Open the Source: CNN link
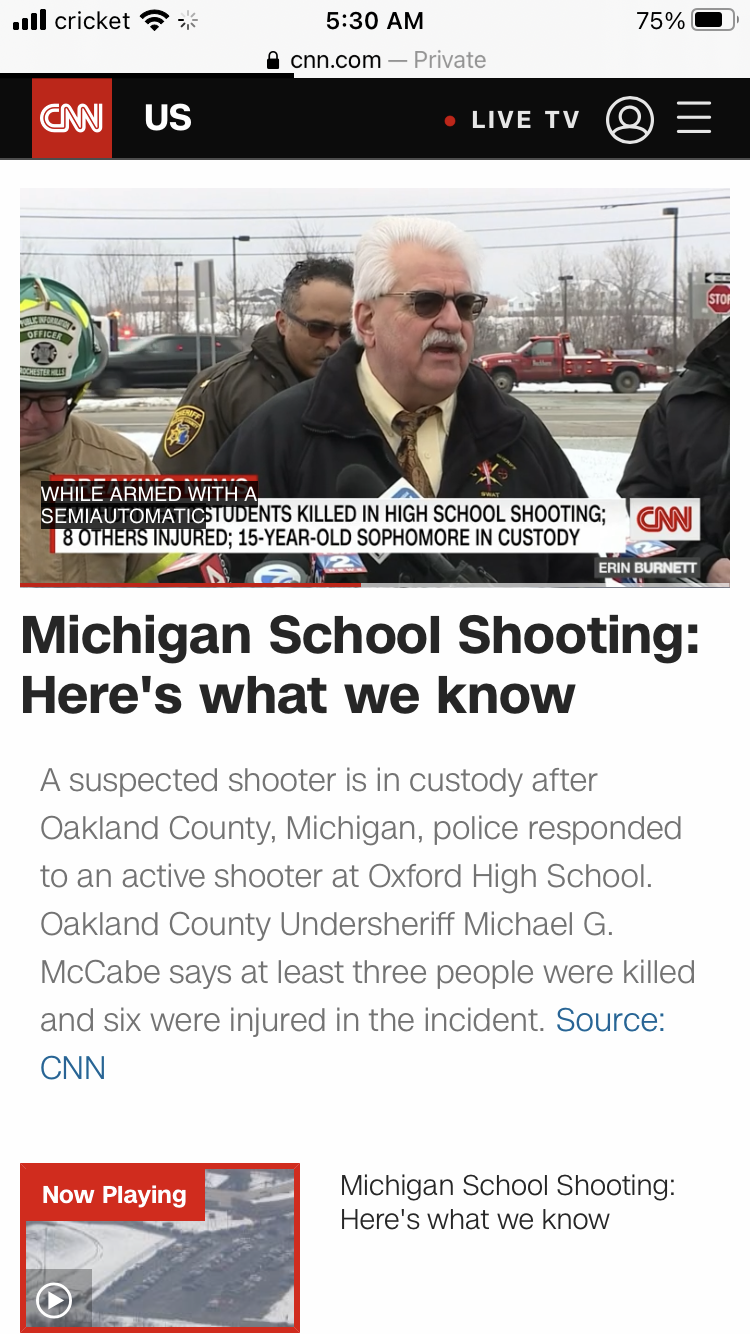 click(x=352, y=1043)
